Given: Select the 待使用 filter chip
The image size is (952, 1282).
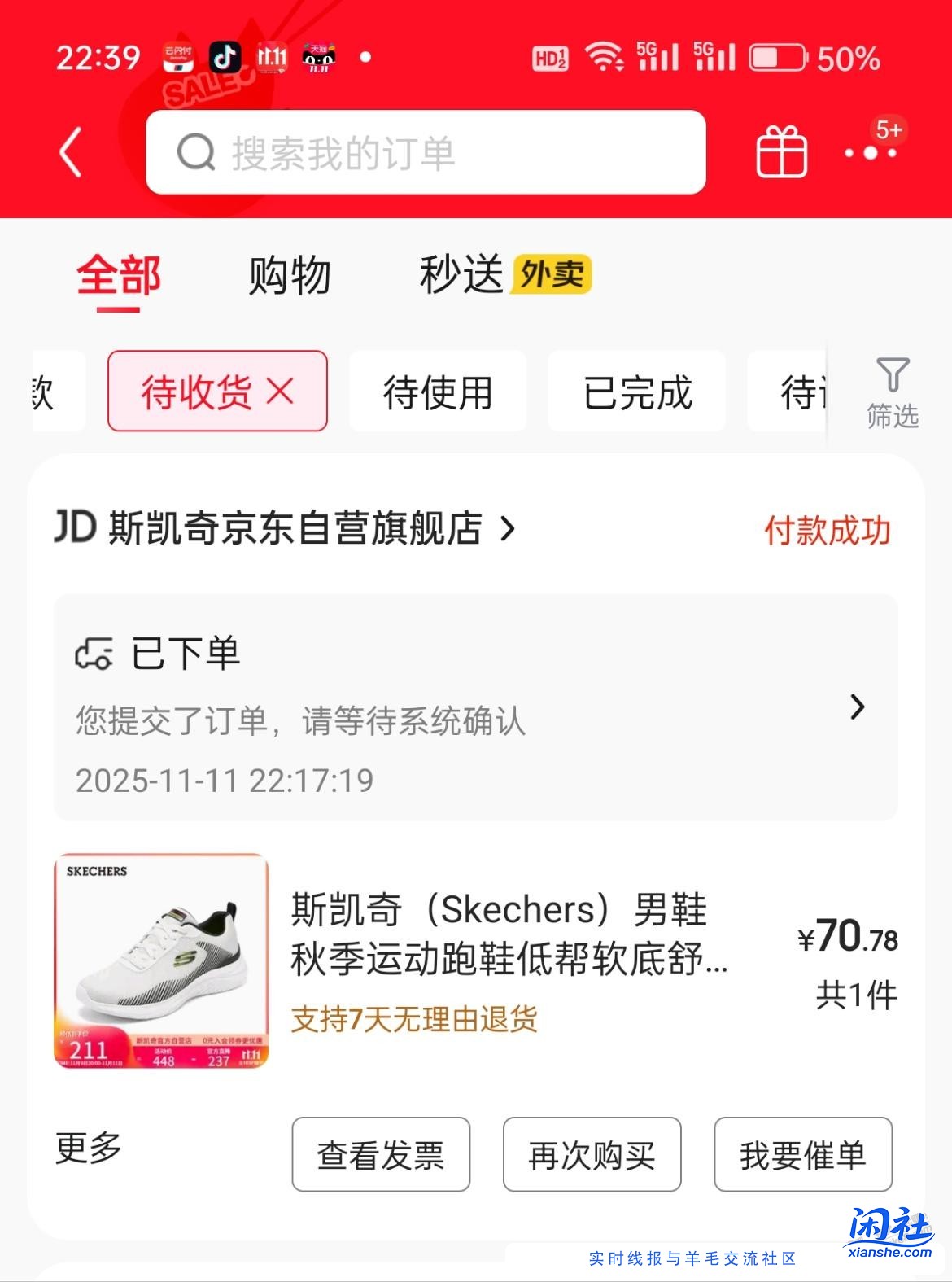Looking at the screenshot, I should click(438, 392).
